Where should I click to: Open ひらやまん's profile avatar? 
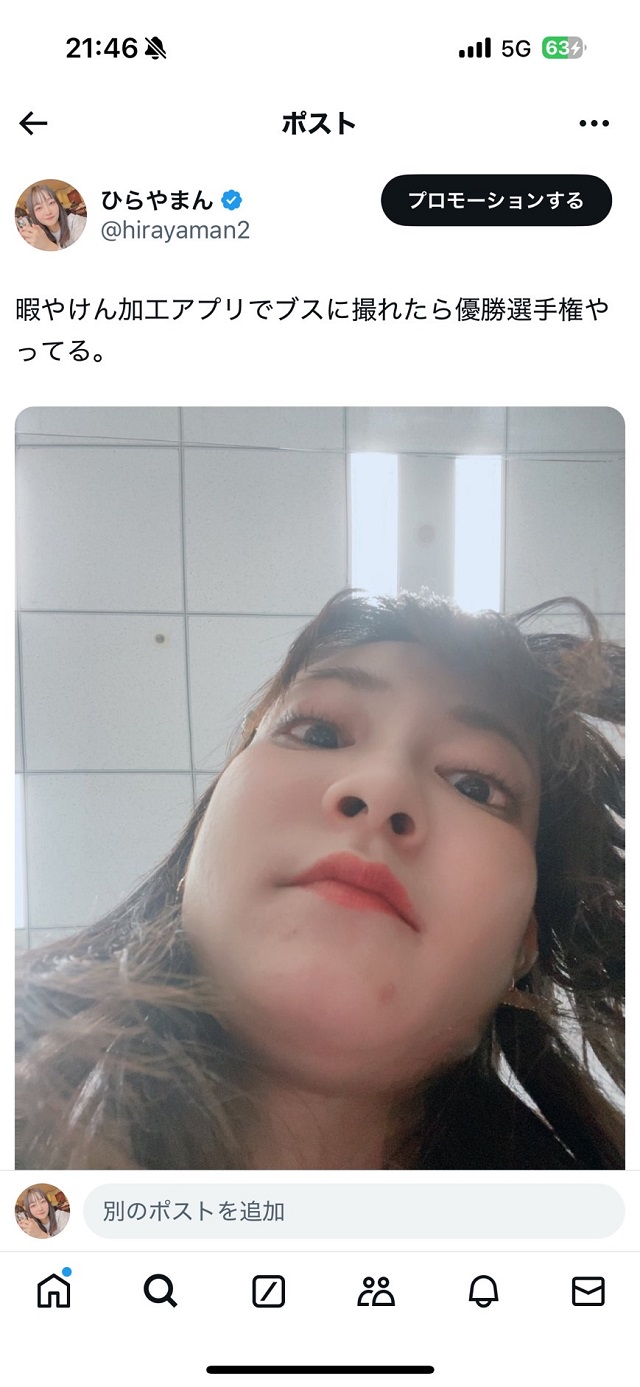(50, 215)
